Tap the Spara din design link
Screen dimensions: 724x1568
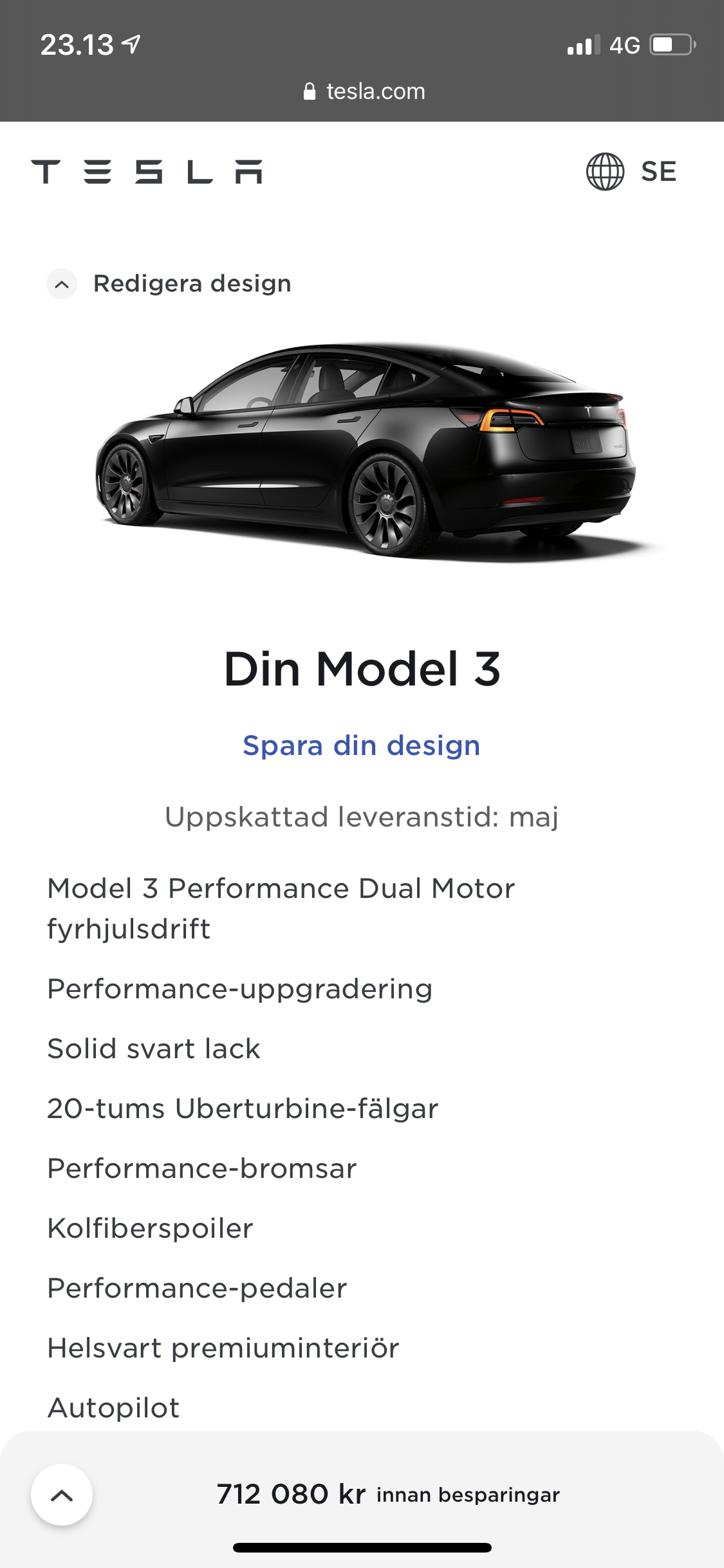point(362,746)
